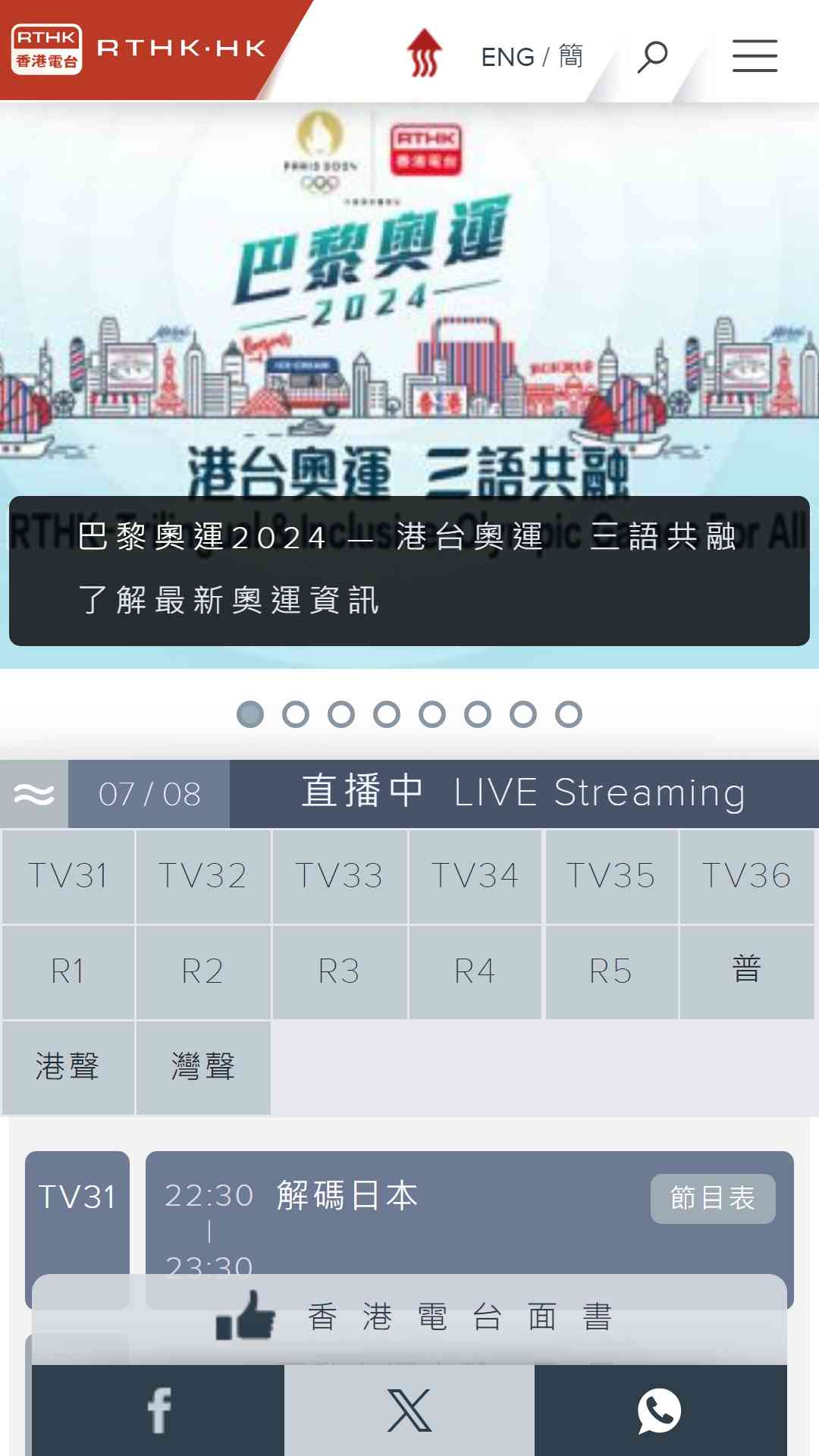
Task: Switch language to ENG
Action: (507, 57)
